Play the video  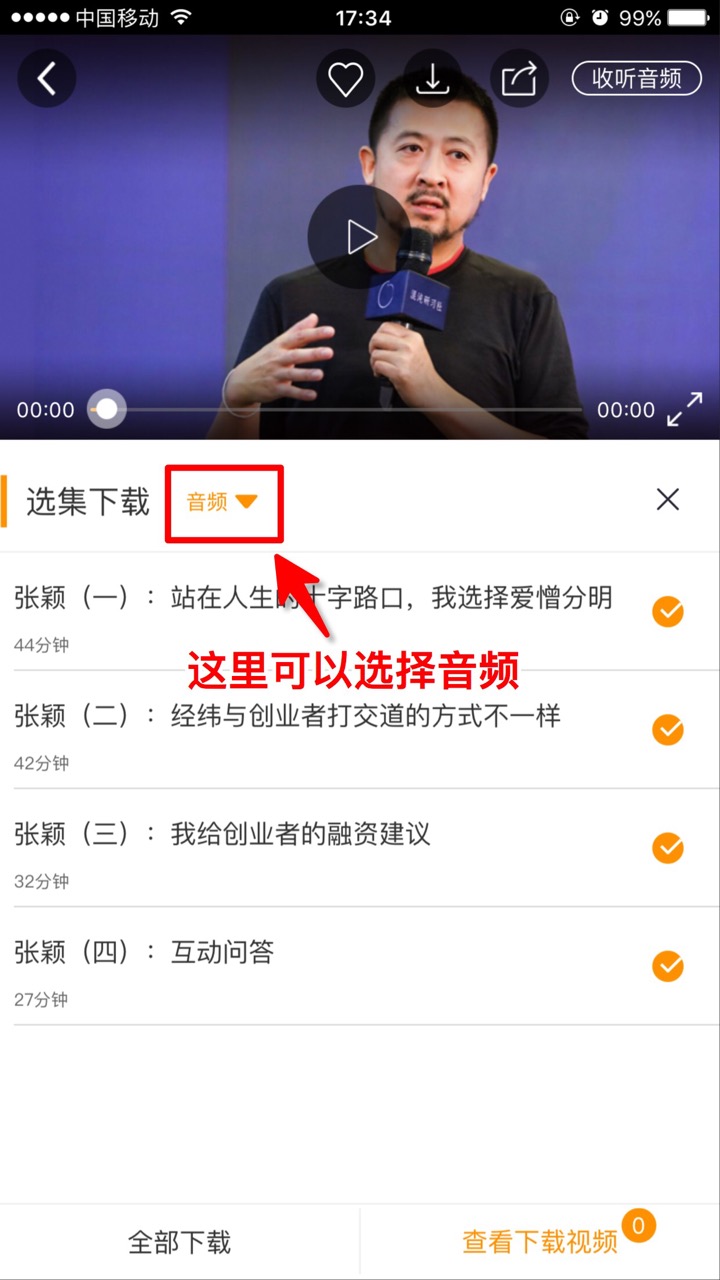tap(357, 237)
